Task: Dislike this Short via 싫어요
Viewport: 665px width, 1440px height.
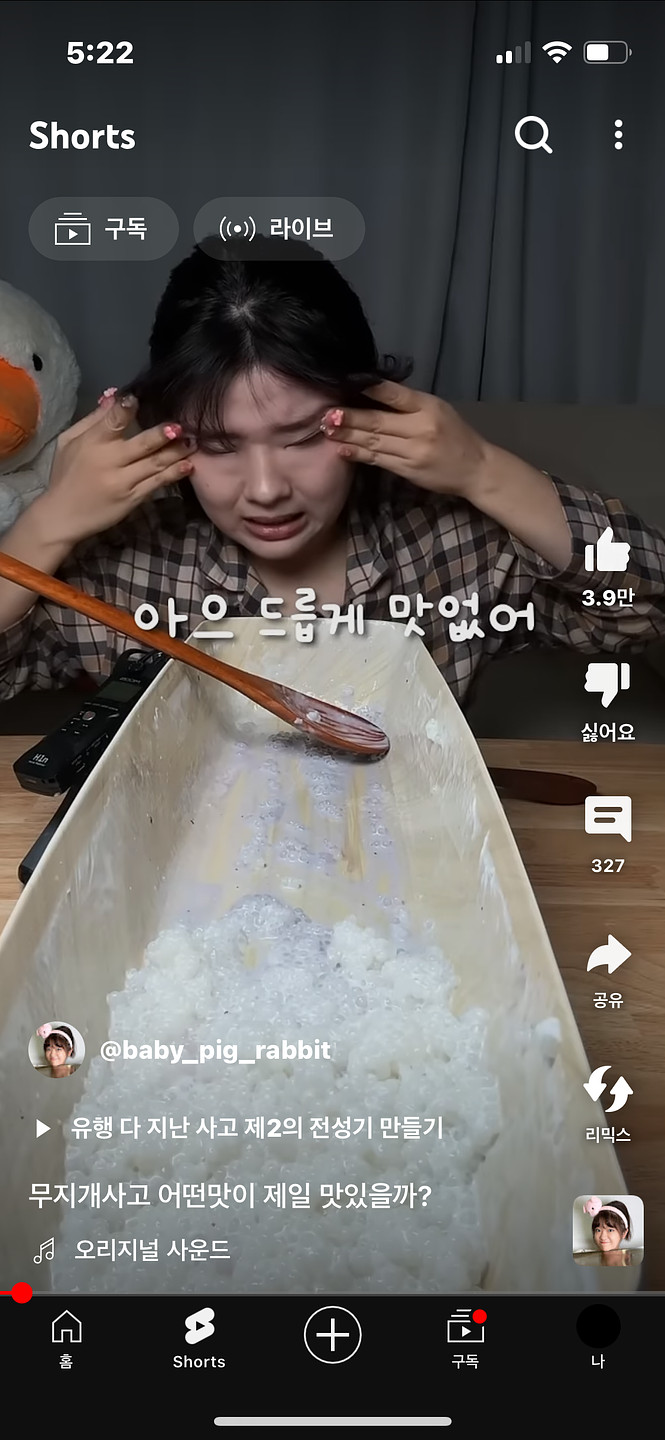Action: [x=607, y=686]
